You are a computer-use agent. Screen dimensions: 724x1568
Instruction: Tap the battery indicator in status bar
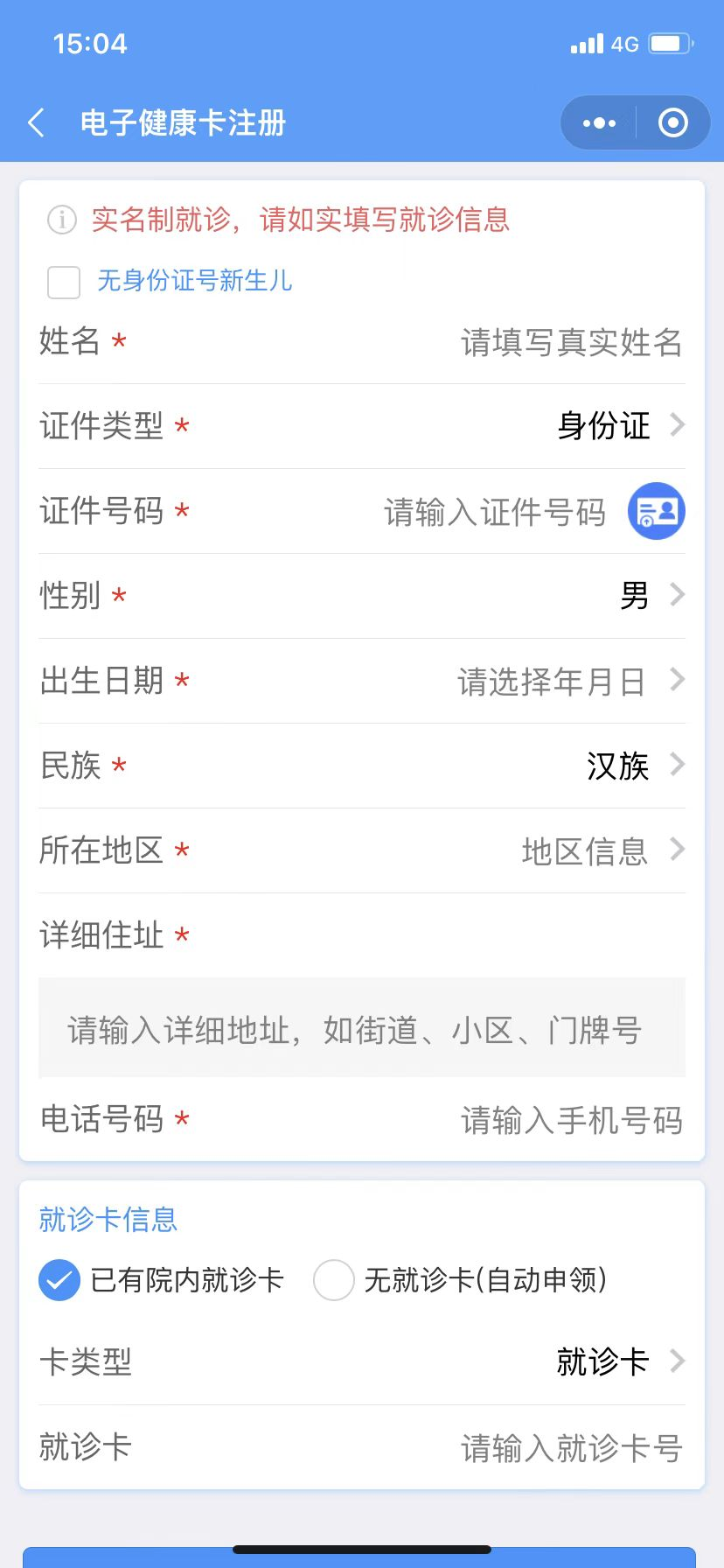pyautogui.click(x=672, y=43)
